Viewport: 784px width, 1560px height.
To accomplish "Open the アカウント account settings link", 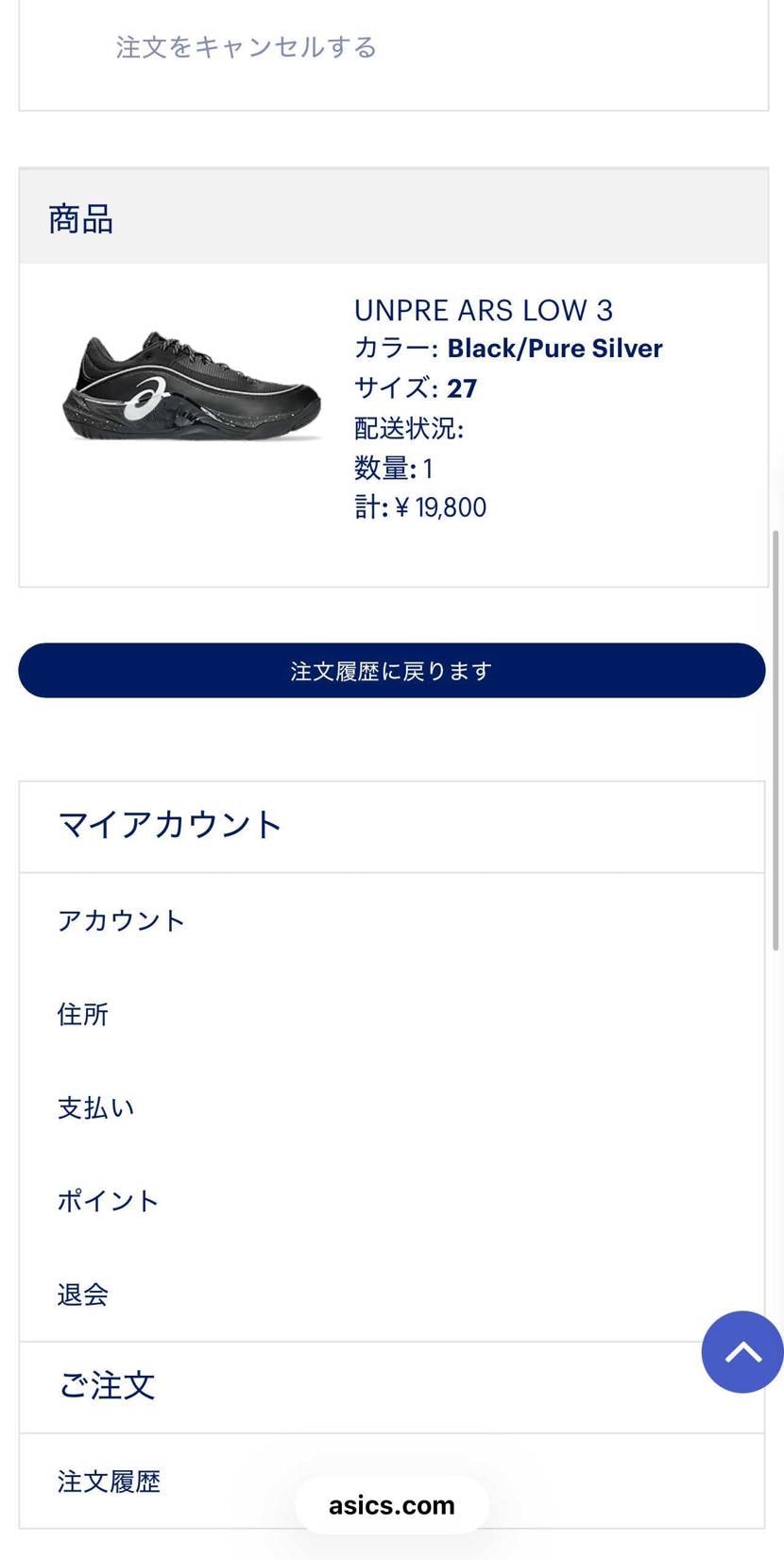I will 122,918.
